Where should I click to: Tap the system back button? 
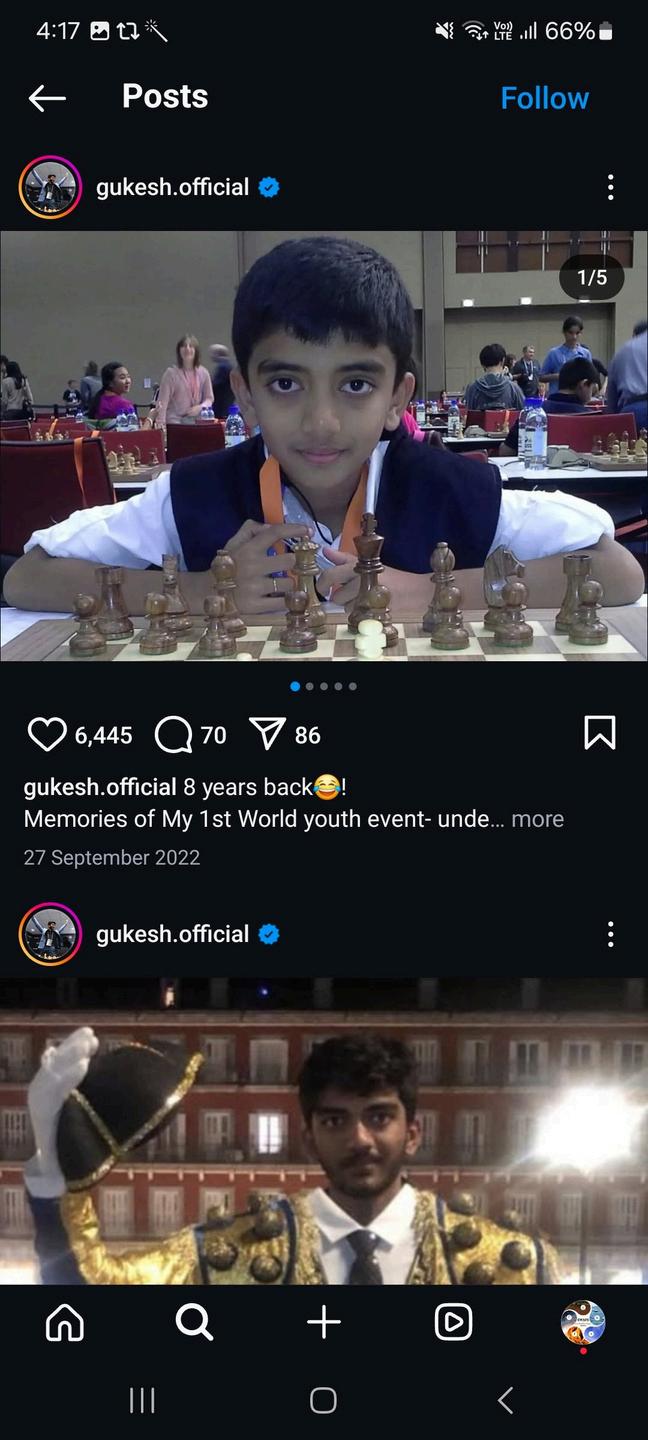pos(505,1400)
